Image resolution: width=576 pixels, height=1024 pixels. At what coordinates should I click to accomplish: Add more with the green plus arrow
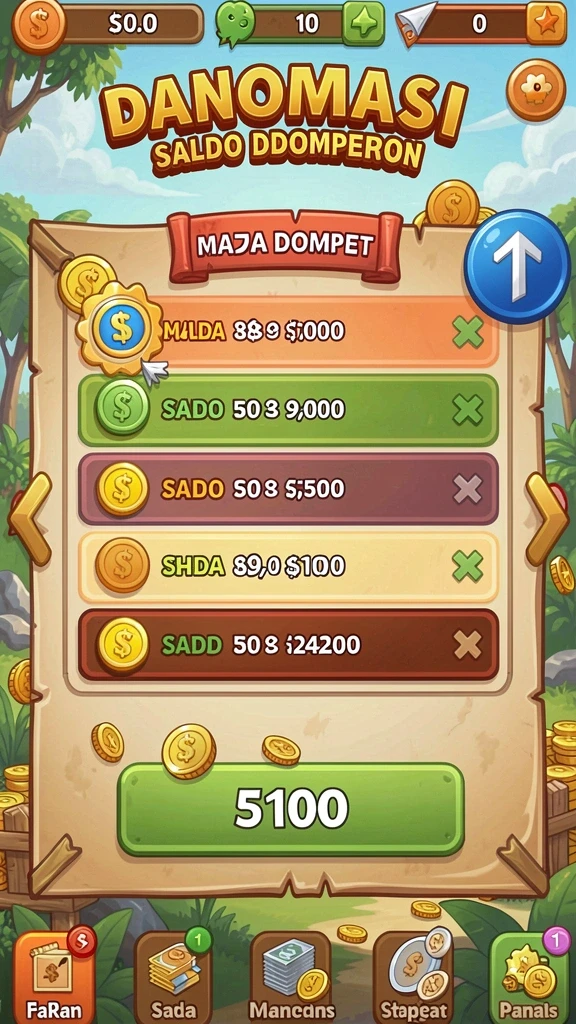(x=363, y=24)
